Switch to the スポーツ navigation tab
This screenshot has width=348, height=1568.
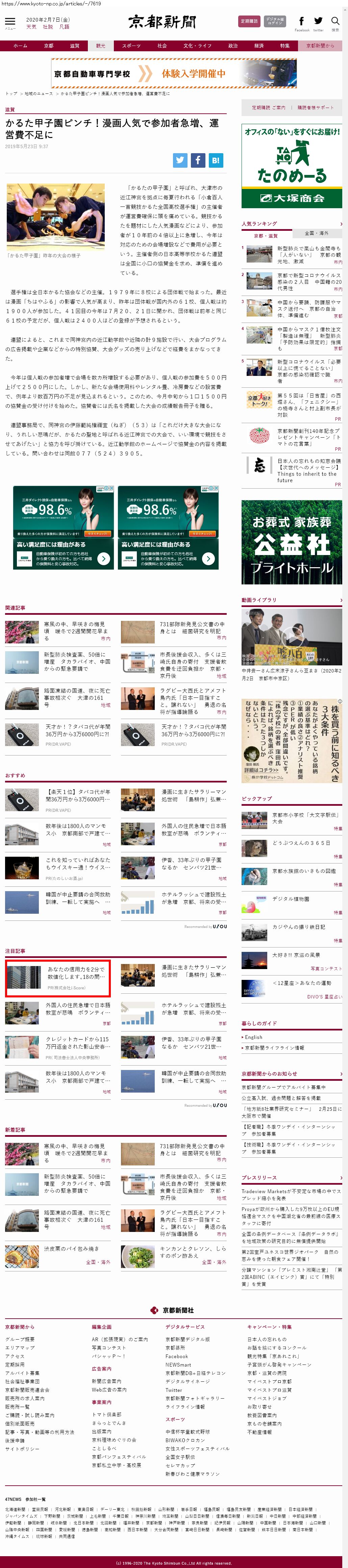click(x=131, y=46)
